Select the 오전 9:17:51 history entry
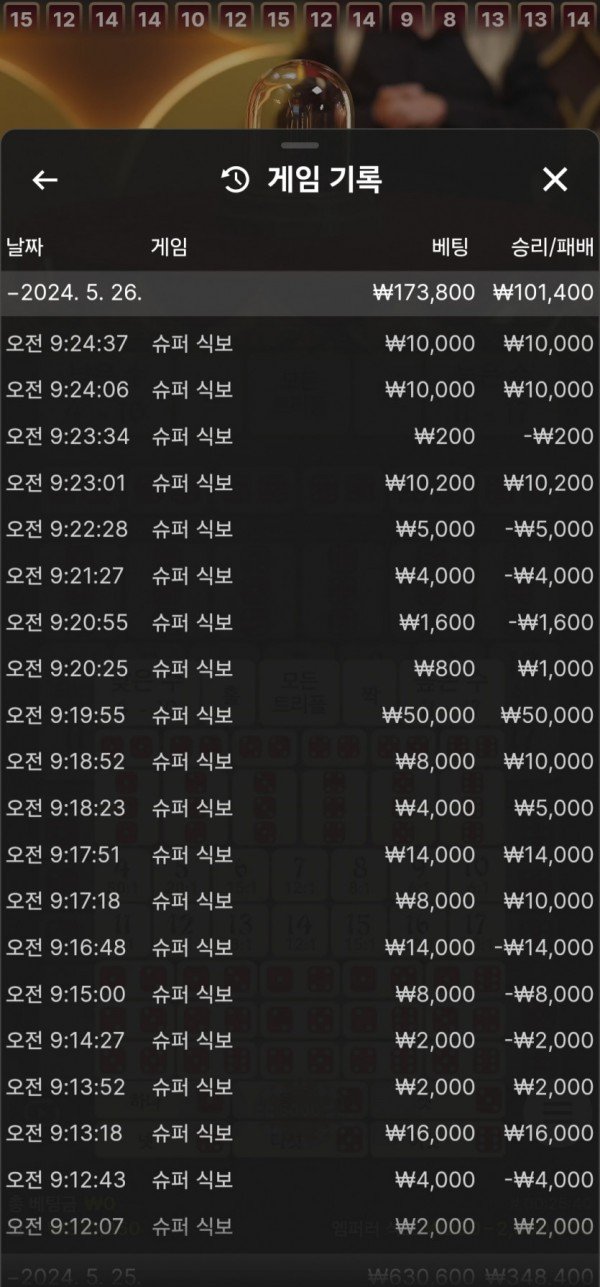The height and width of the screenshot is (1287, 600). tap(300, 854)
